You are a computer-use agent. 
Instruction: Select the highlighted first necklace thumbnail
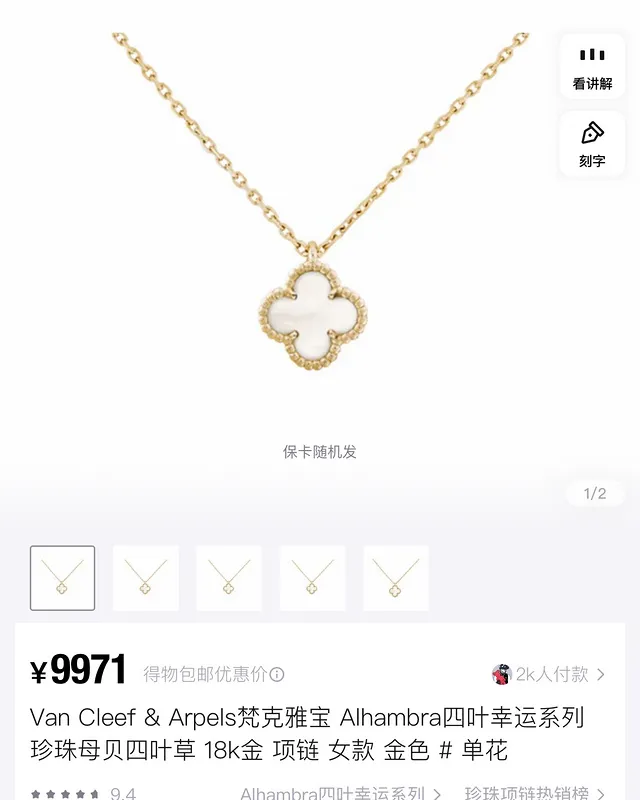63,578
